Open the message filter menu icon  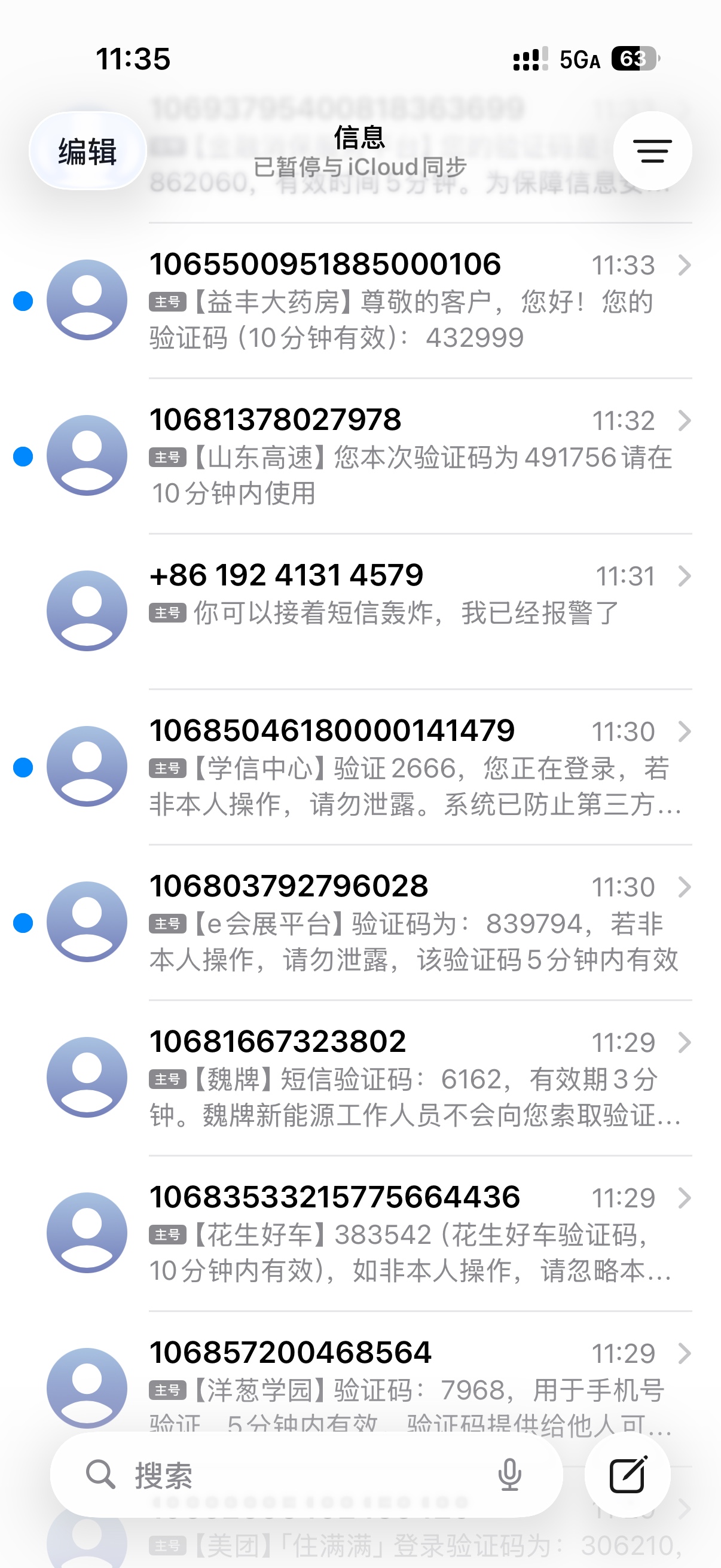click(x=652, y=151)
